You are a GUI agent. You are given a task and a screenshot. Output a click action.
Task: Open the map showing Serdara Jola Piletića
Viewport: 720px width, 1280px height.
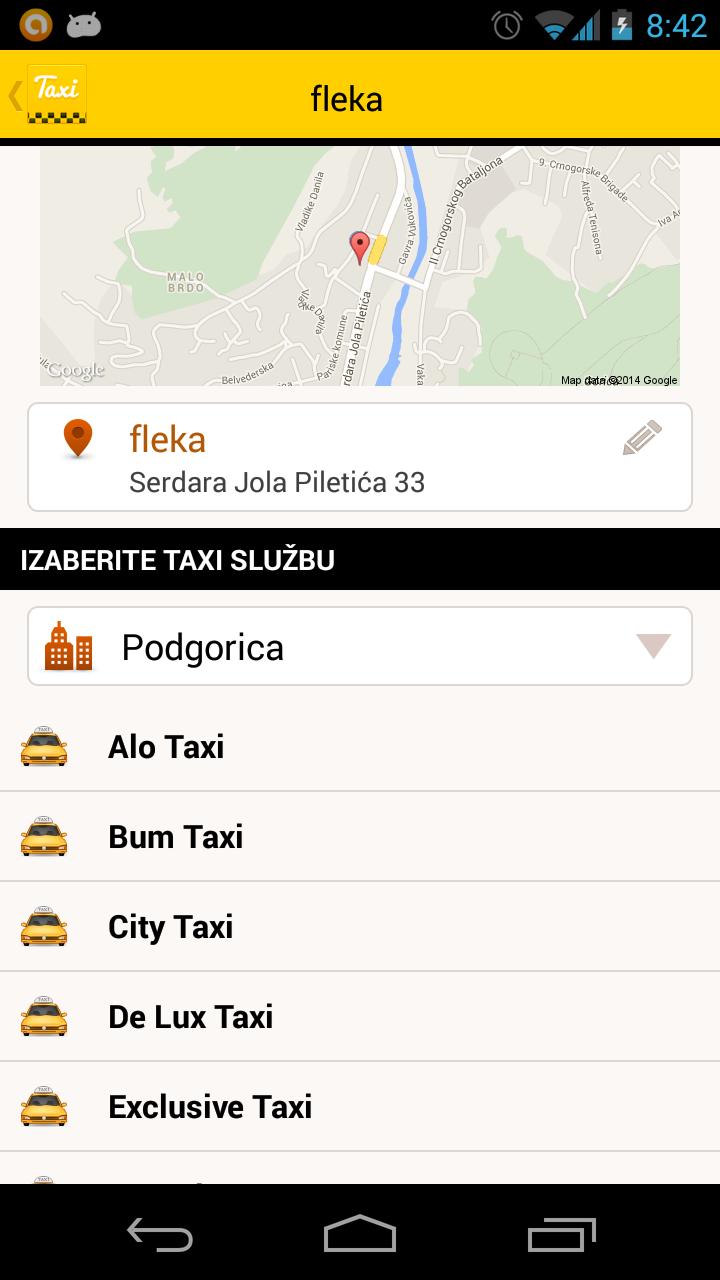360,266
